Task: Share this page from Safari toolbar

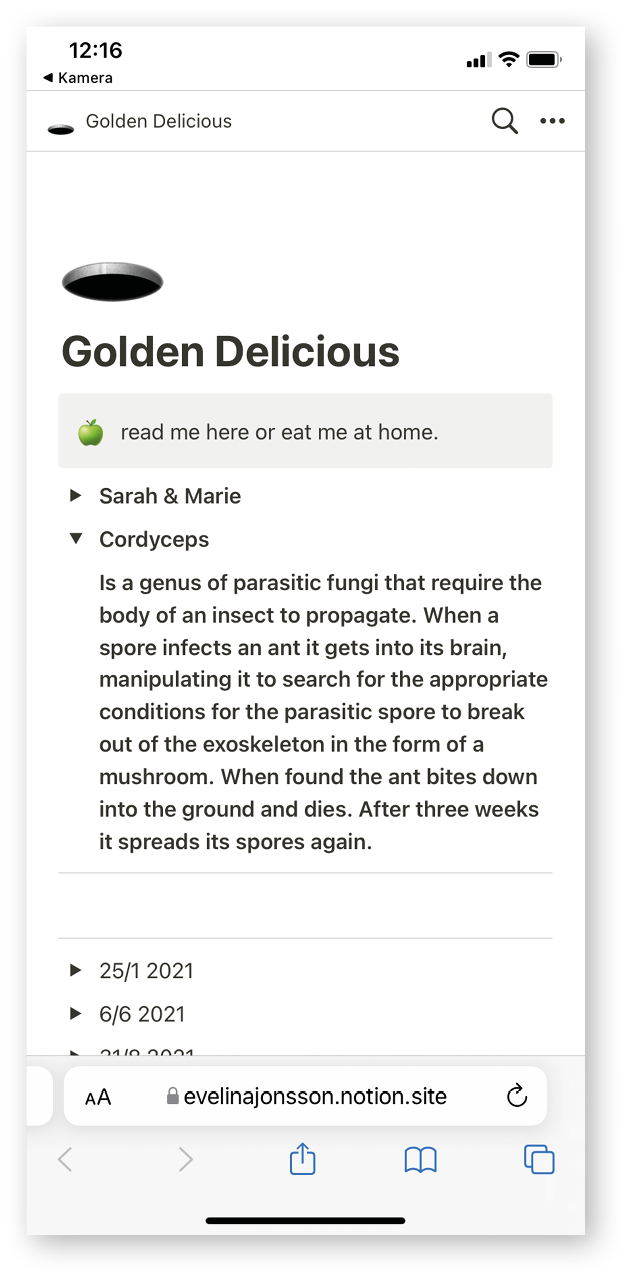Action: tap(302, 1159)
